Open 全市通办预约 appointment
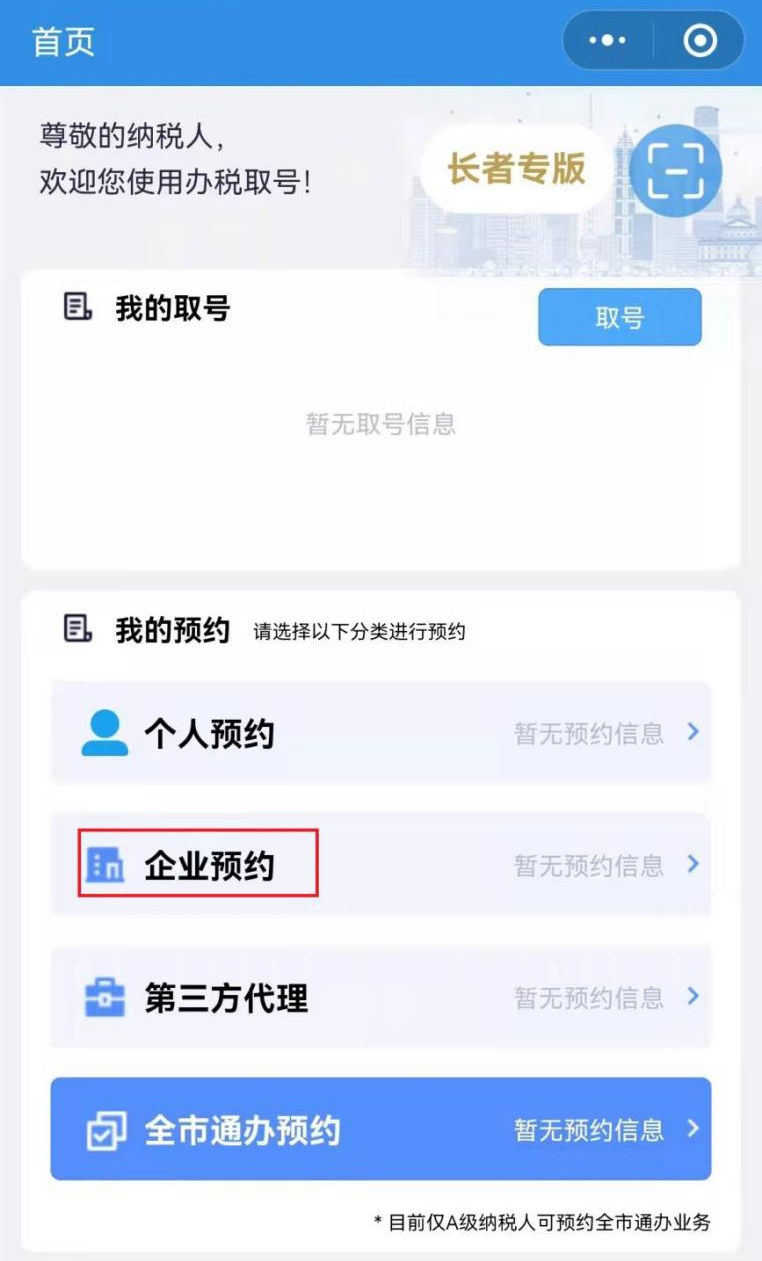The image size is (762, 1261). pyautogui.click(x=380, y=1129)
